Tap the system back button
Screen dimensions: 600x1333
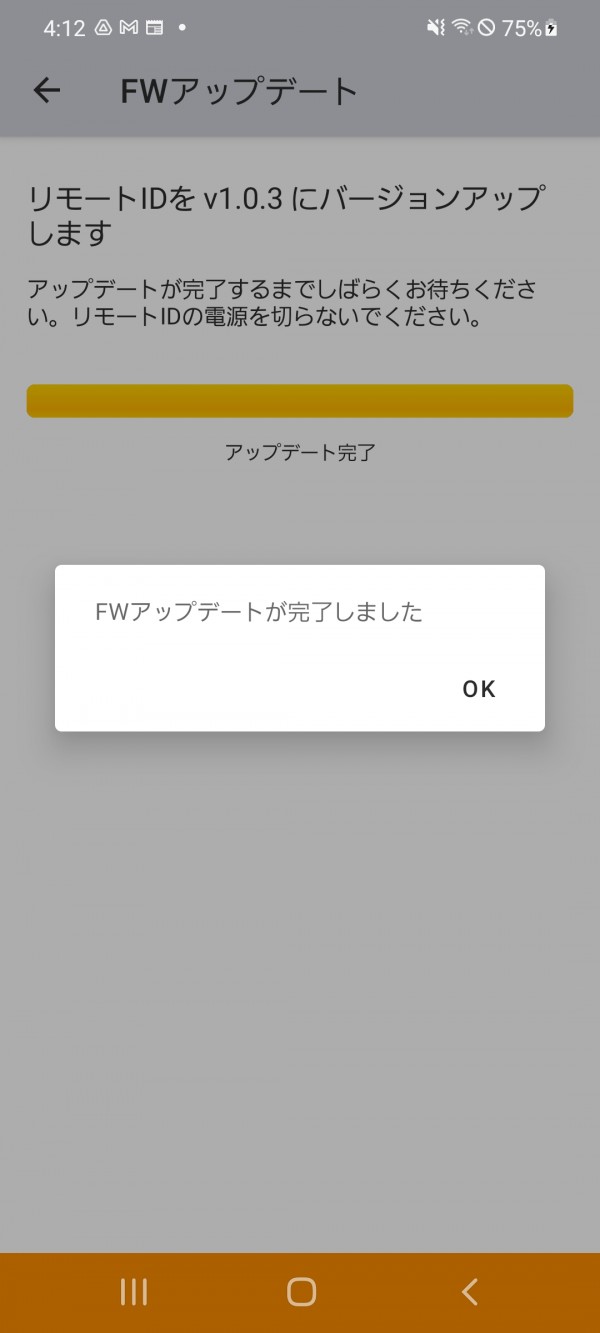point(469,1291)
